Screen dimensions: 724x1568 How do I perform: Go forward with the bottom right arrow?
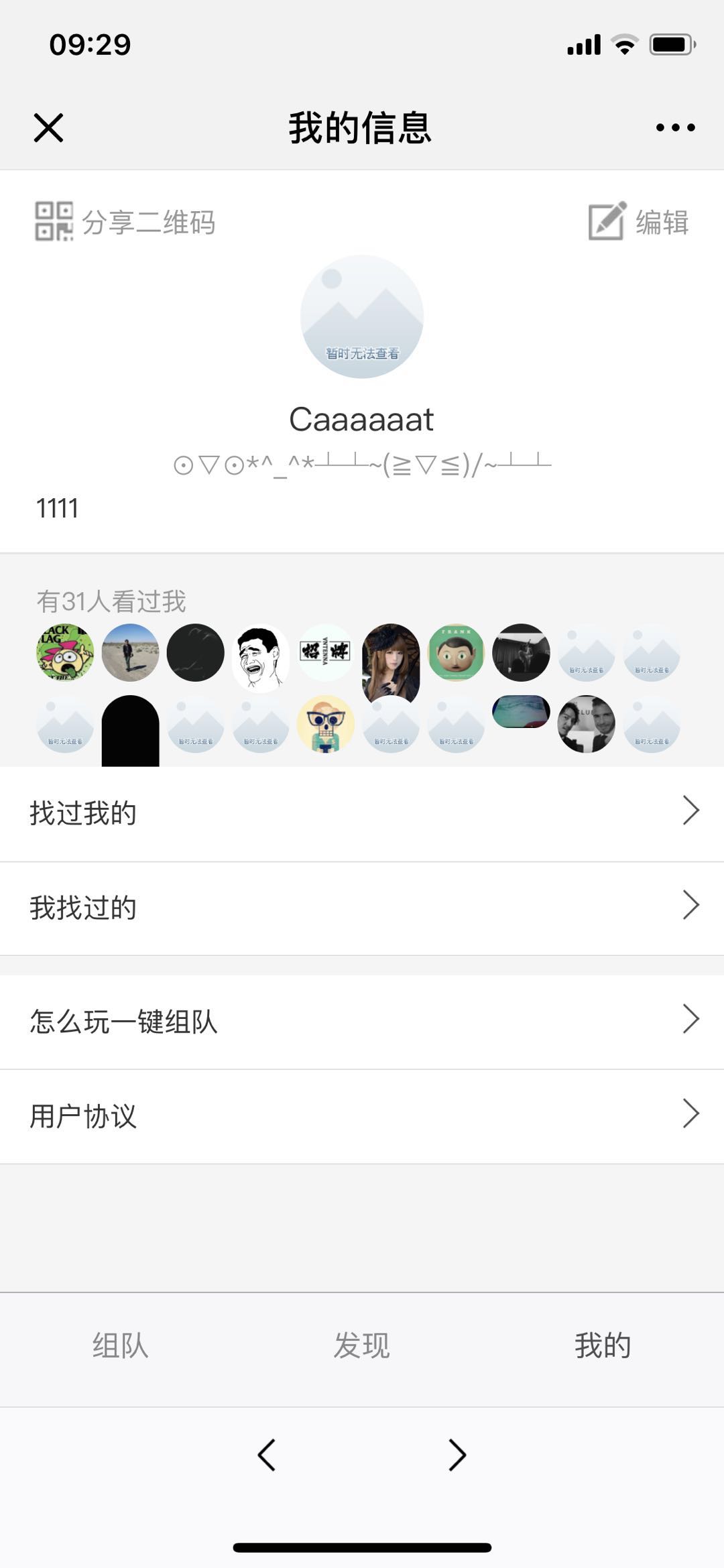tap(457, 1455)
